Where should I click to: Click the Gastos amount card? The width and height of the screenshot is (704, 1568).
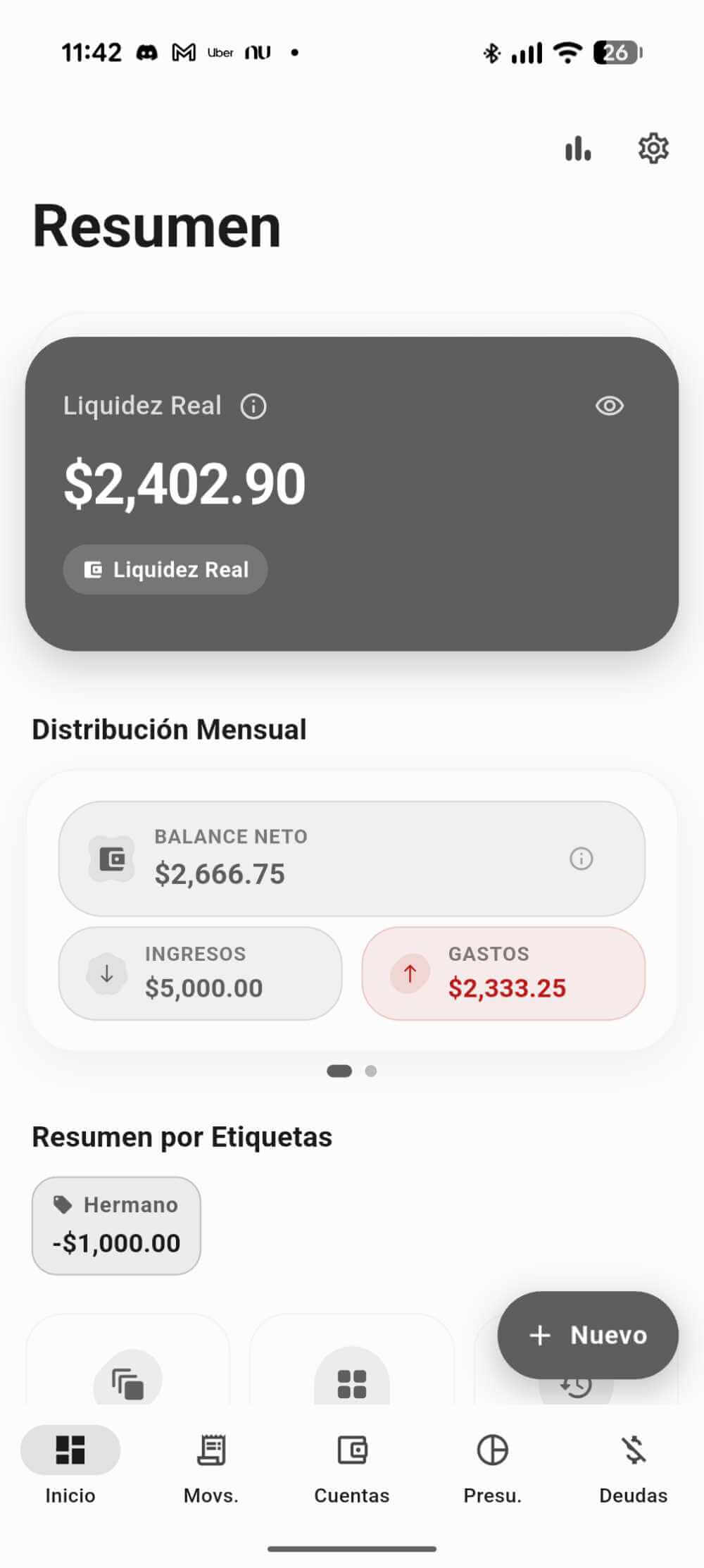[504, 973]
